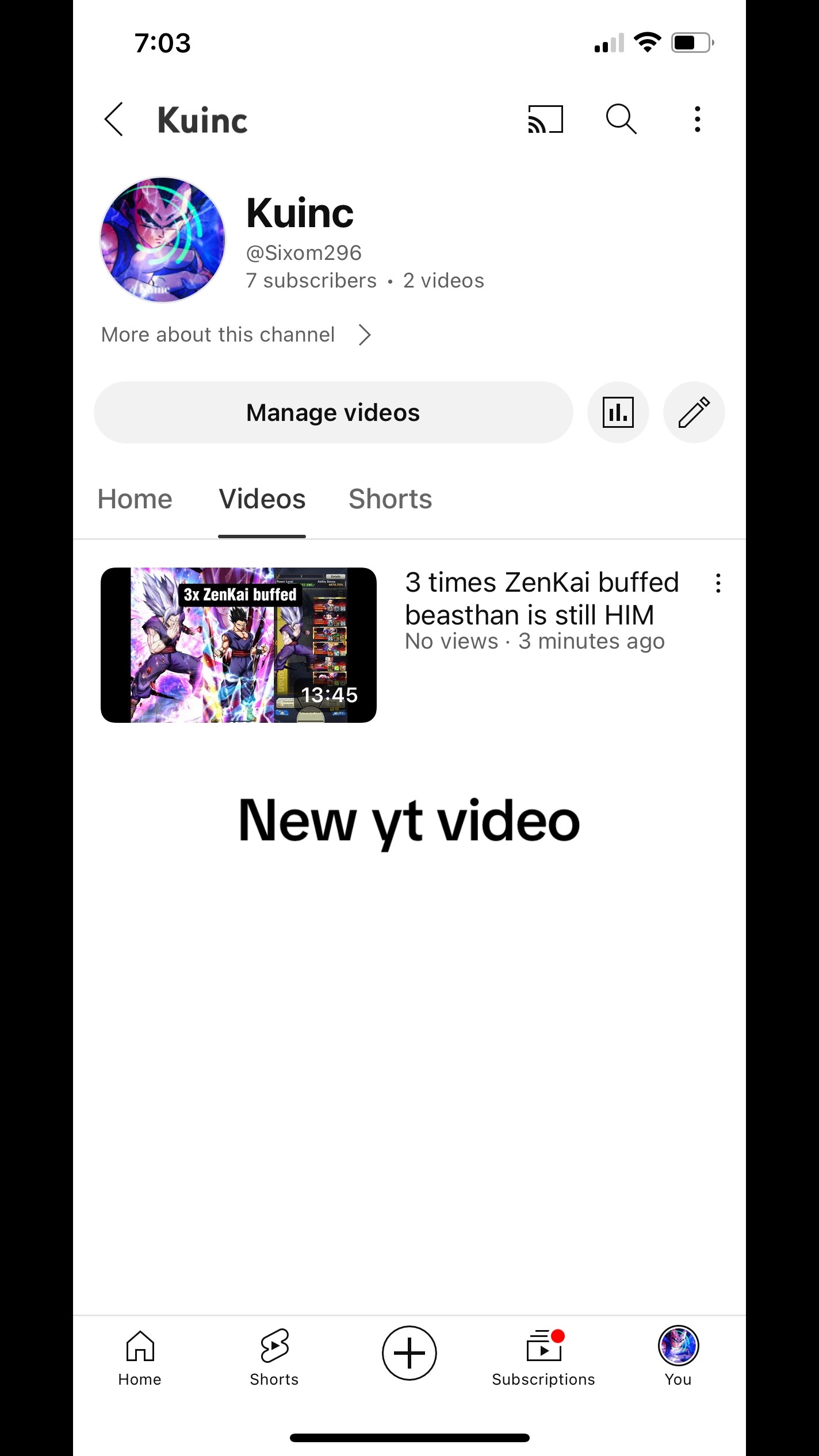Image resolution: width=819 pixels, height=1456 pixels.
Task: Edit channel with the pencil icon
Action: click(x=694, y=412)
